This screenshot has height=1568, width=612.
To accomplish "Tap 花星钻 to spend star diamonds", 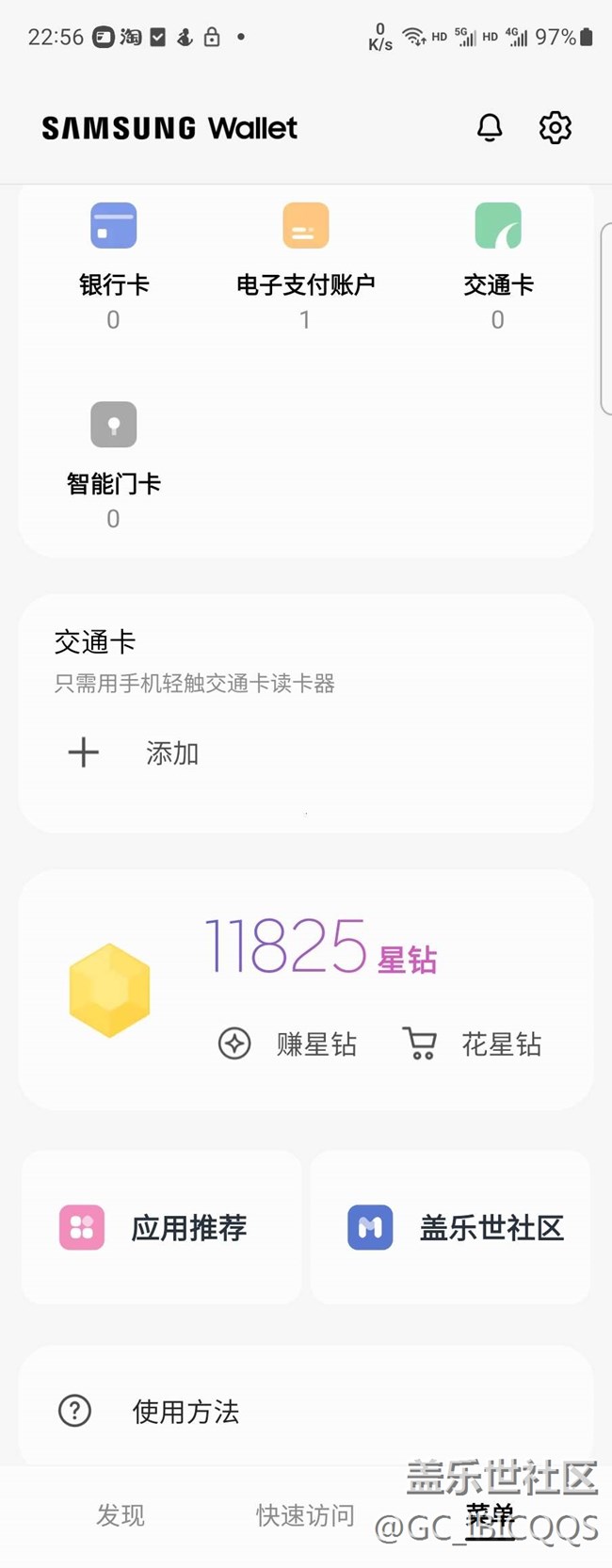I will click(473, 1043).
